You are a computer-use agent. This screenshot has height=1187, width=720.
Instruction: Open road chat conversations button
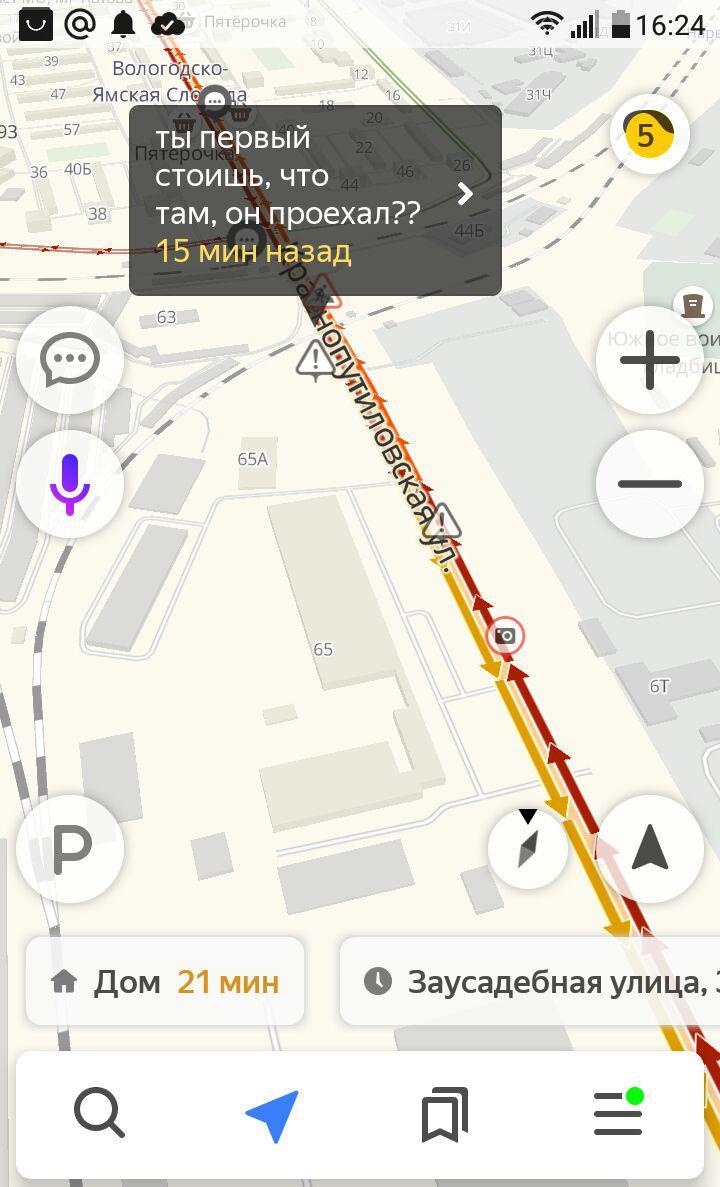(x=70, y=360)
